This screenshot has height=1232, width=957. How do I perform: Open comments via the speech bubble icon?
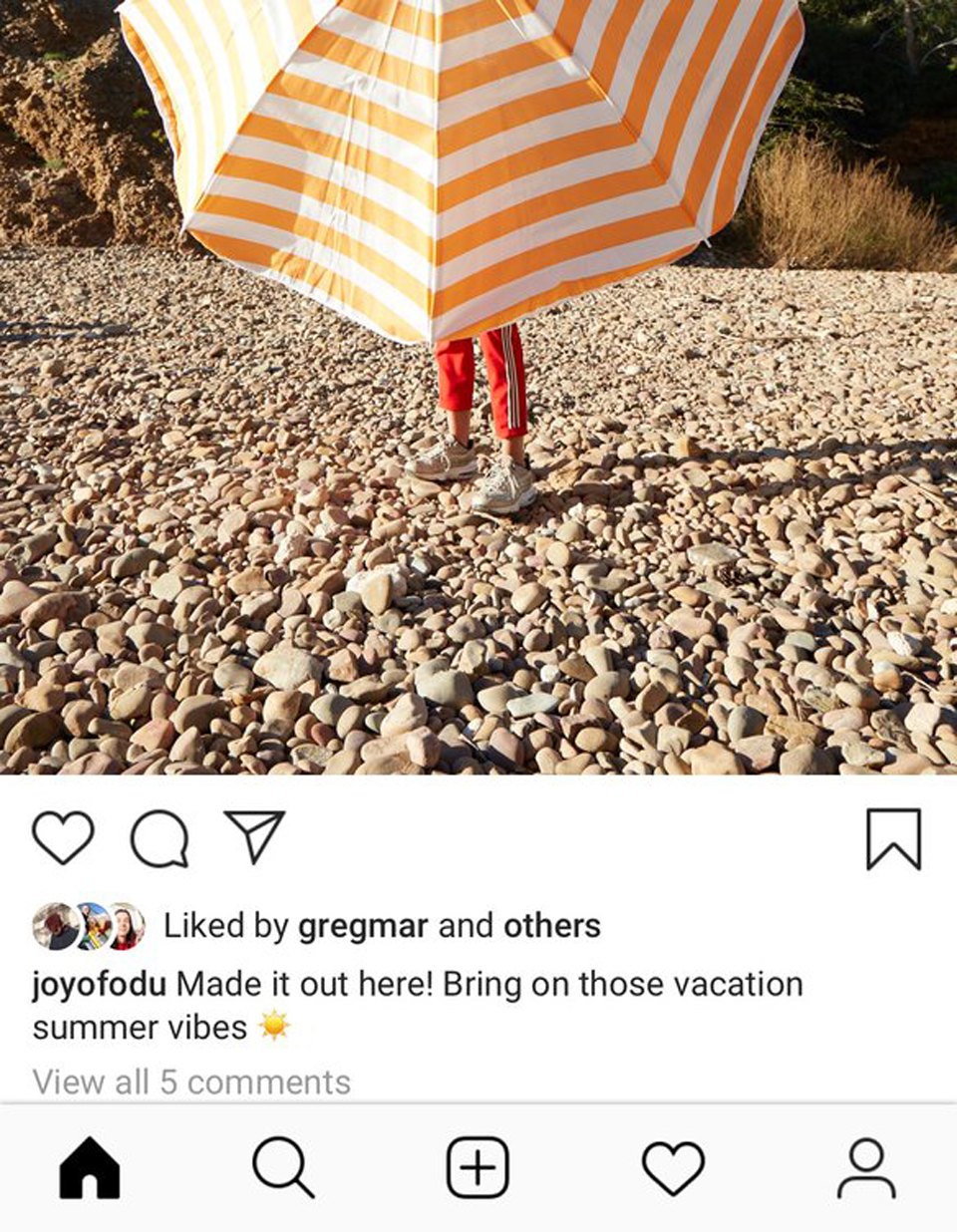pos(159,839)
